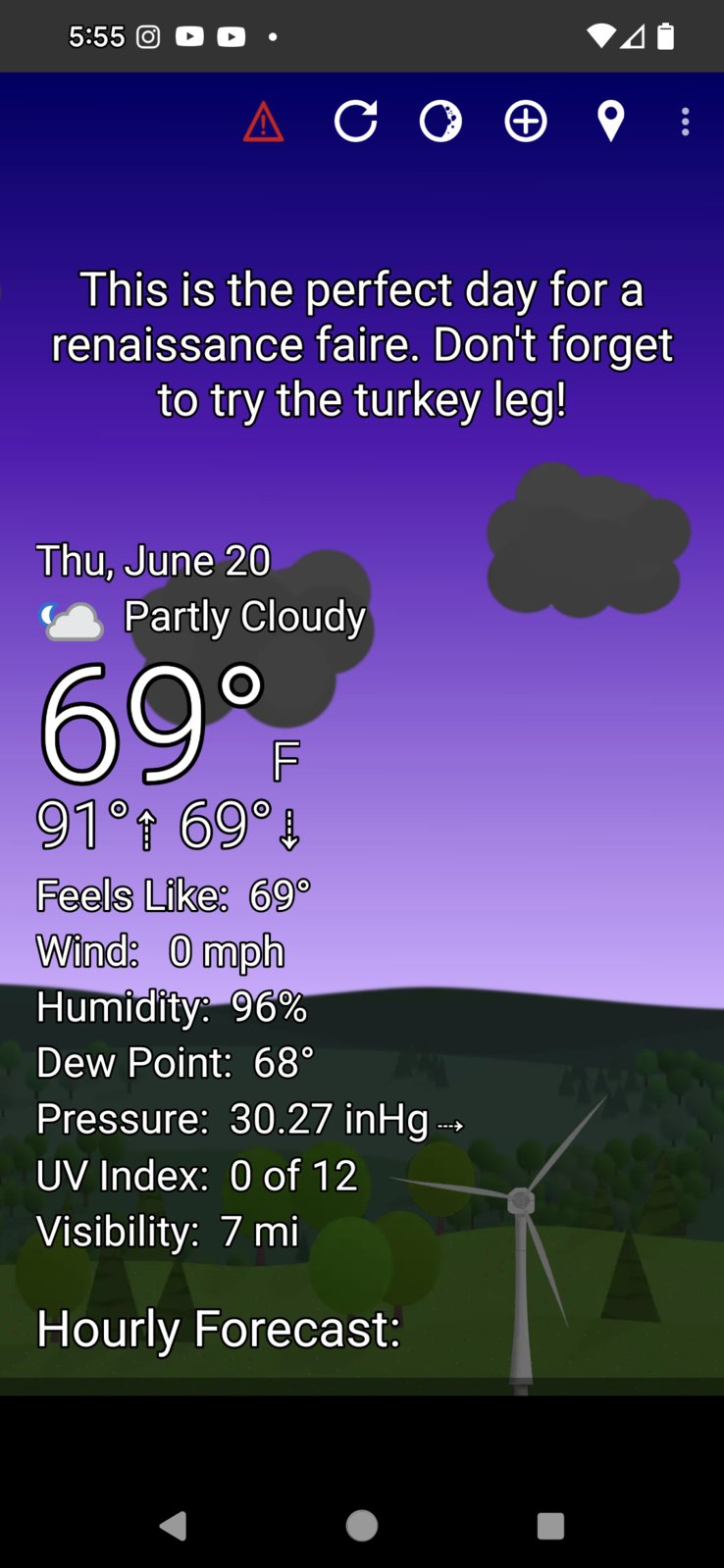724x1568 pixels.
Task: Add a new location
Action: pos(526,122)
